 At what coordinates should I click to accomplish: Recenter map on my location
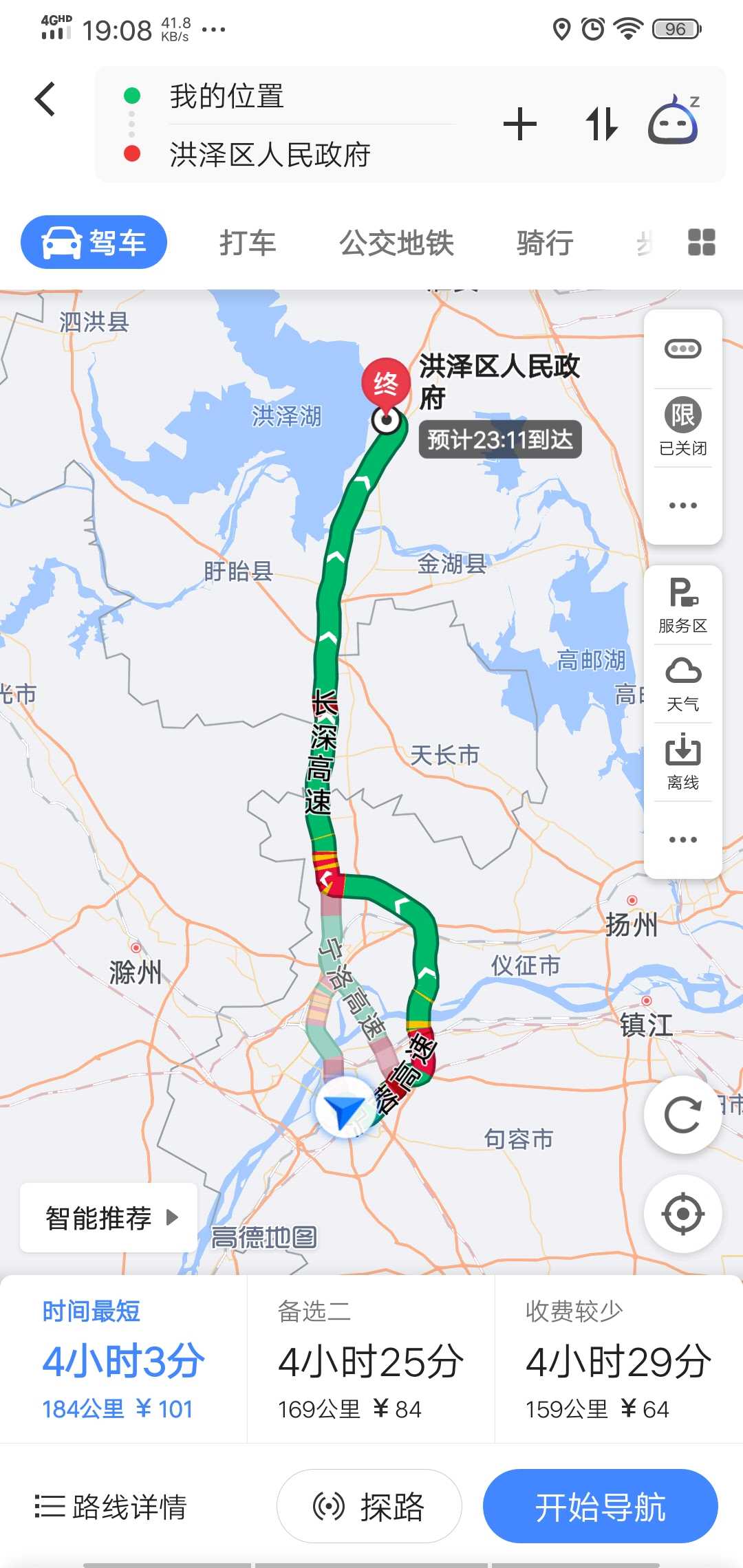point(683,1214)
